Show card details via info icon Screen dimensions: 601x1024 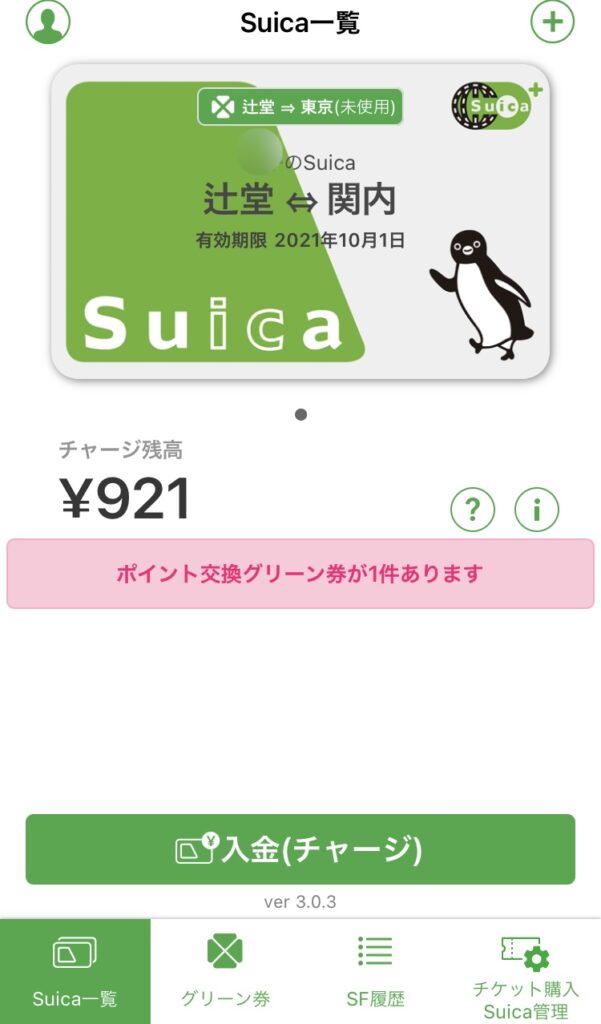[x=537, y=509]
